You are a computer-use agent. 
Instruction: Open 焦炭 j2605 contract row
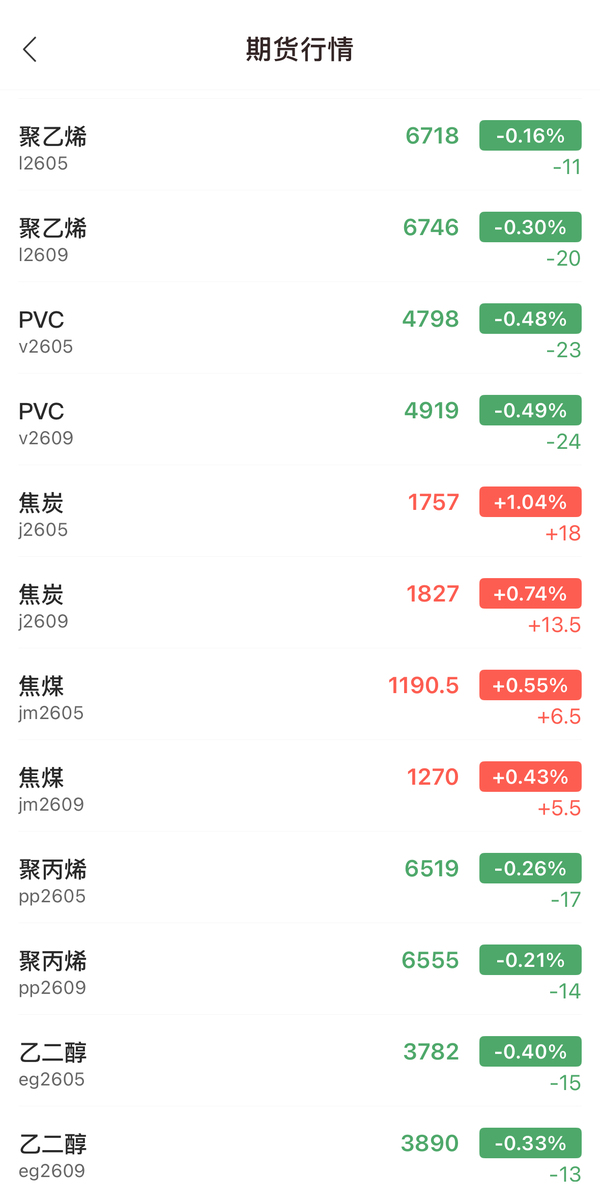[x=300, y=514]
